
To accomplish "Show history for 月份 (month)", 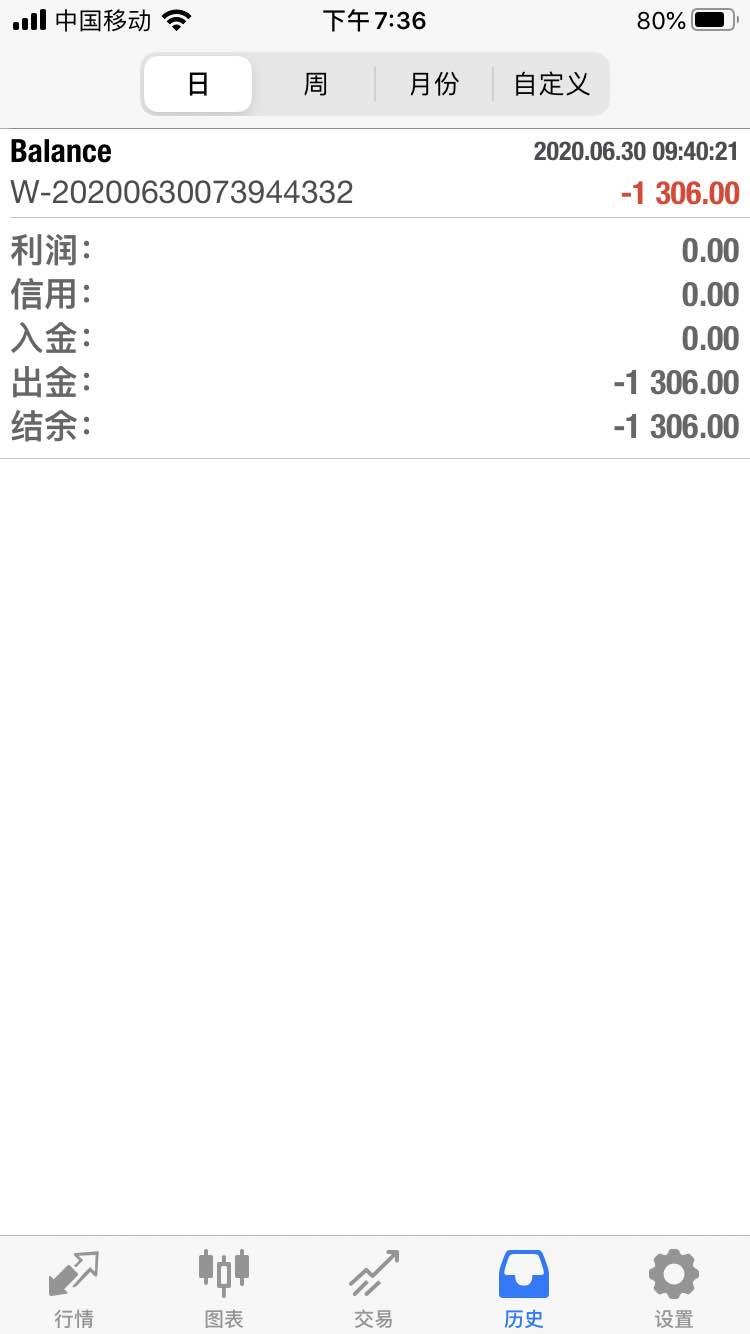I will [x=434, y=84].
